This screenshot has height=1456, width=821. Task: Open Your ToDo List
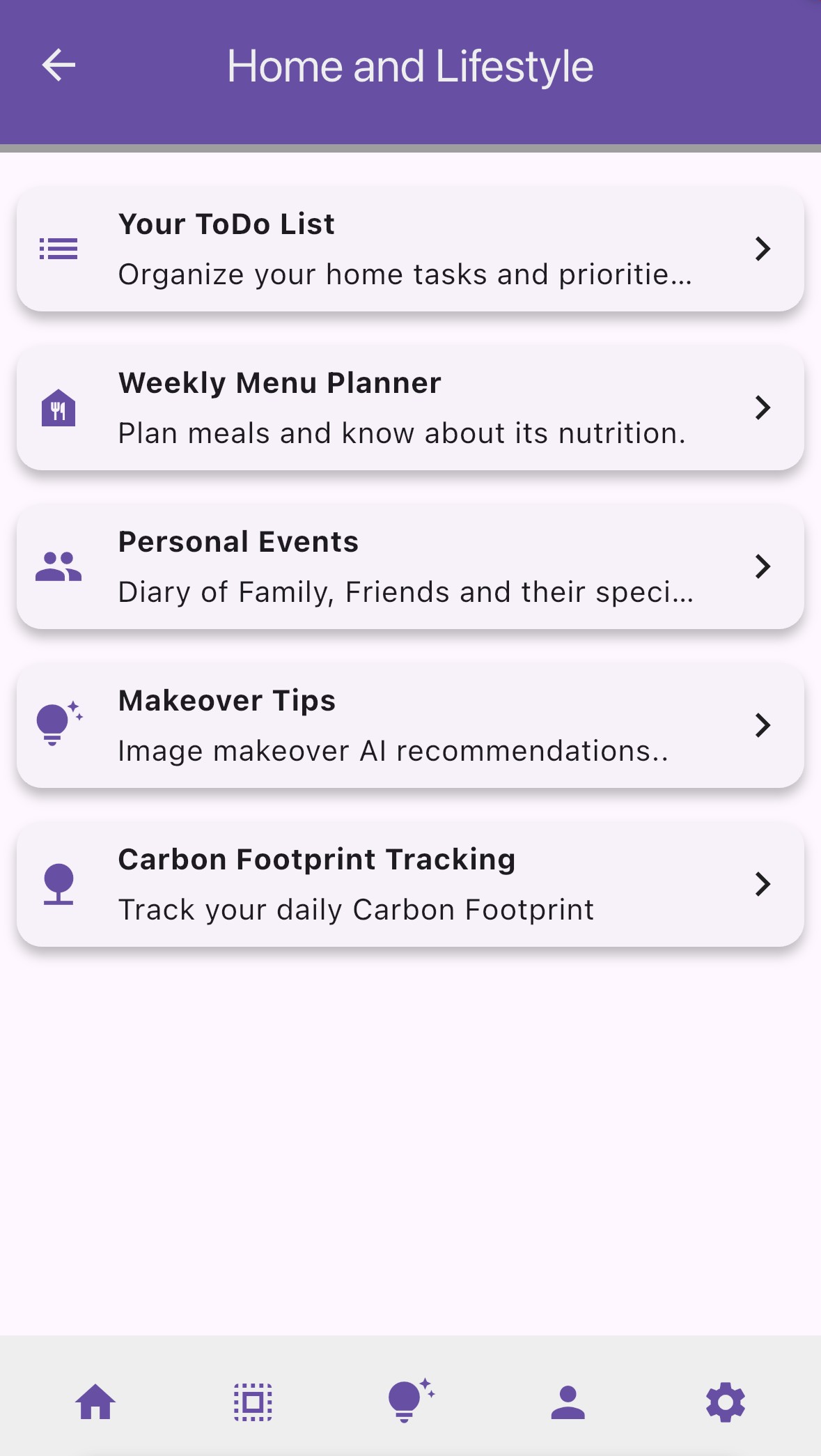pyautogui.click(x=410, y=249)
